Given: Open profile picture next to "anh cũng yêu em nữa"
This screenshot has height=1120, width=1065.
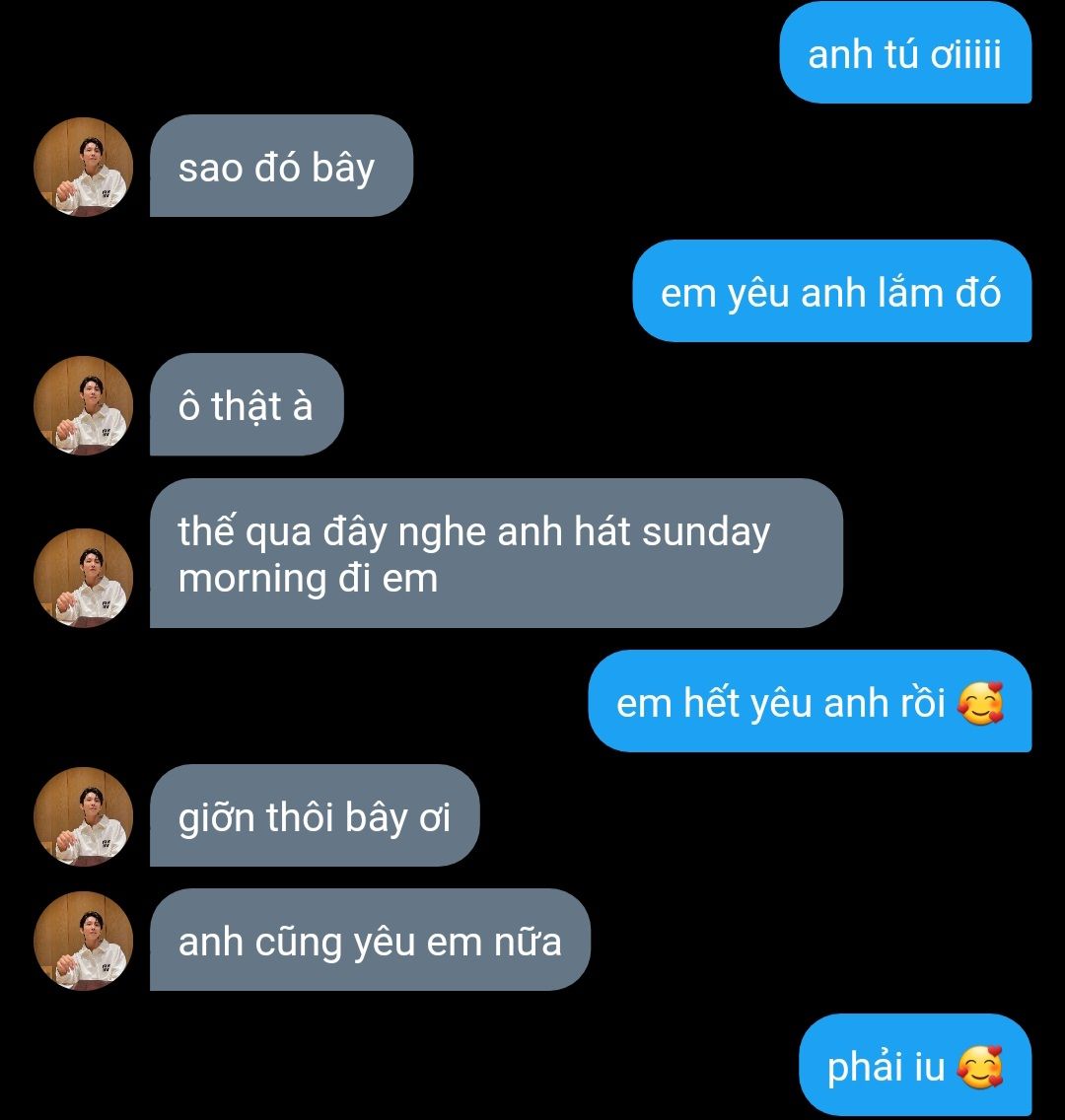Looking at the screenshot, I should pos(83,941).
